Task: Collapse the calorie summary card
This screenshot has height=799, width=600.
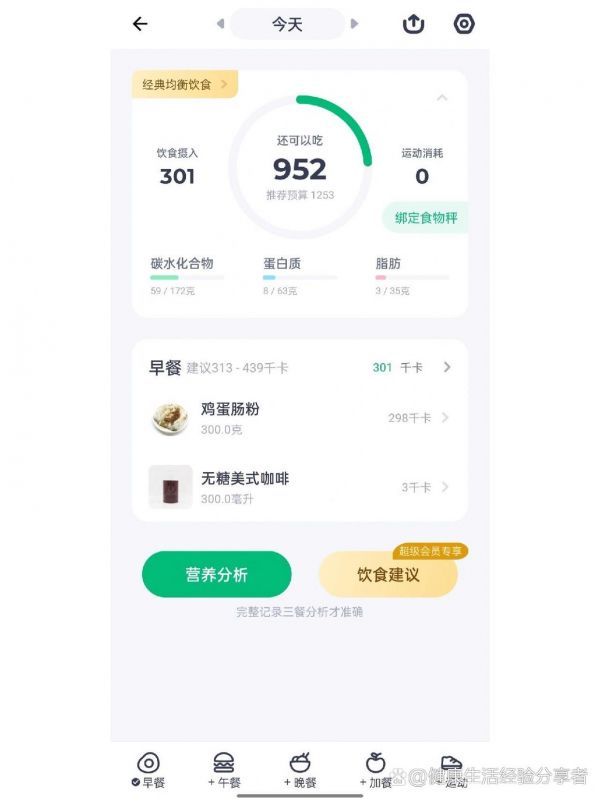Action: 442,98
